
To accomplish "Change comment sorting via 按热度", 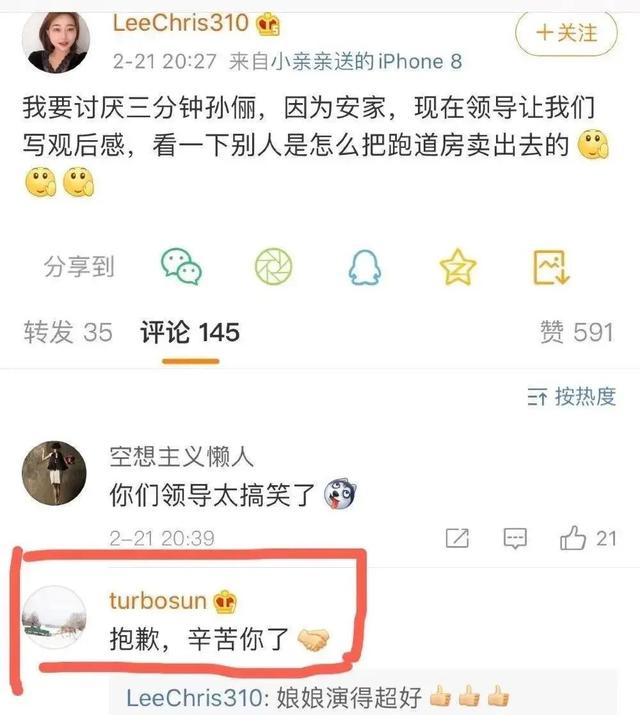I will (571, 396).
